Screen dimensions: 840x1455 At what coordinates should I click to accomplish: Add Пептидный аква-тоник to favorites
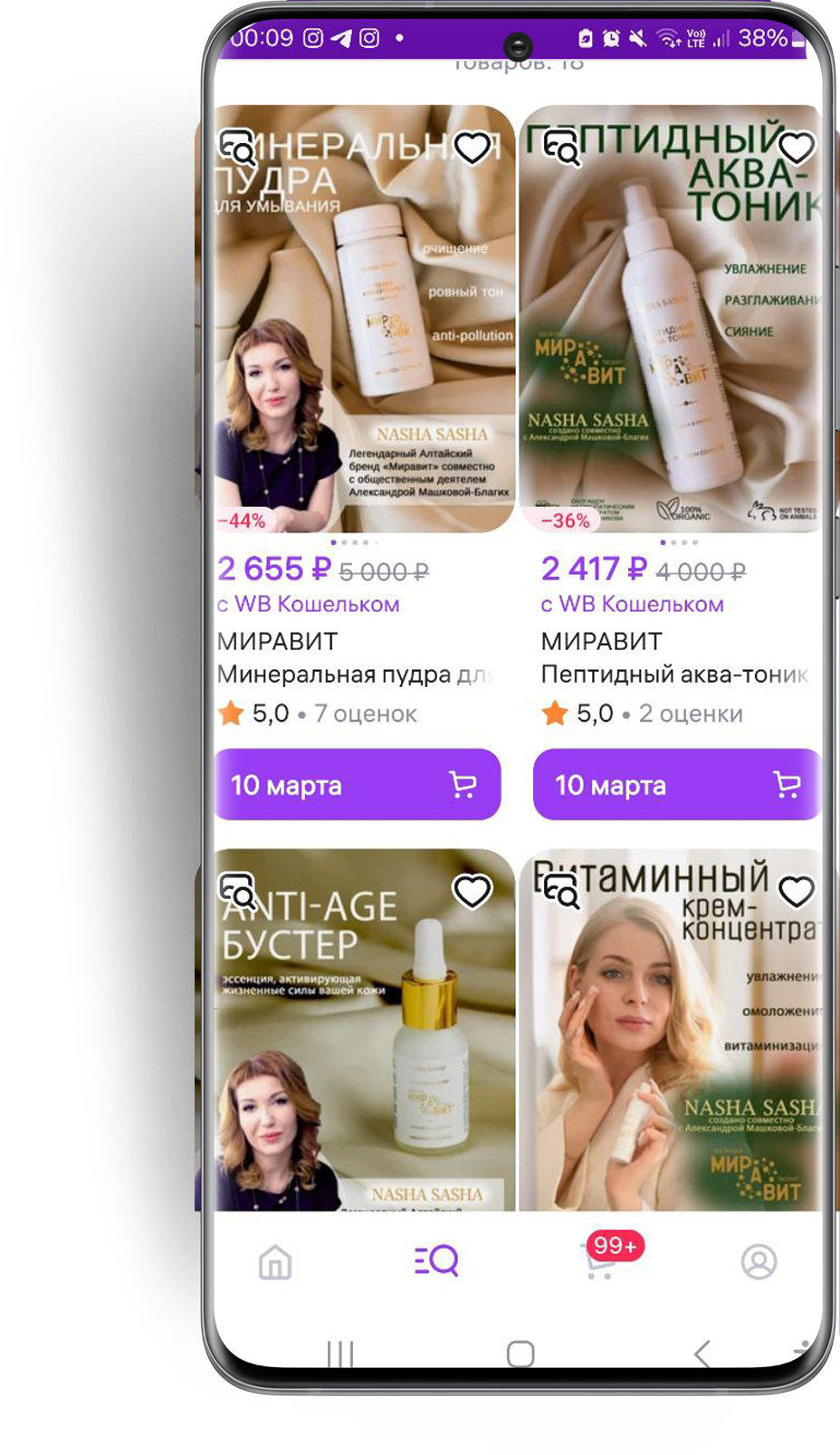click(x=797, y=148)
